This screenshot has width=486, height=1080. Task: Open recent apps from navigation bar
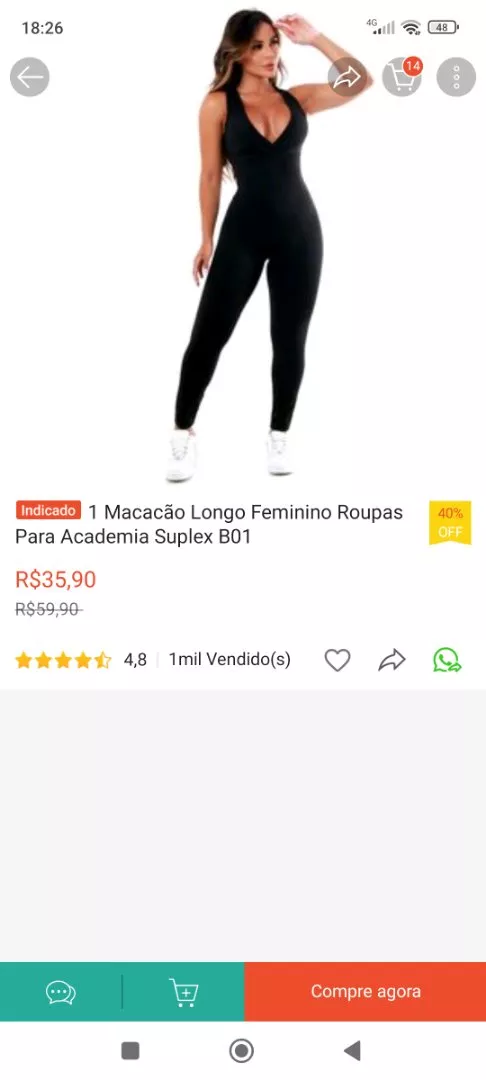click(130, 1050)
